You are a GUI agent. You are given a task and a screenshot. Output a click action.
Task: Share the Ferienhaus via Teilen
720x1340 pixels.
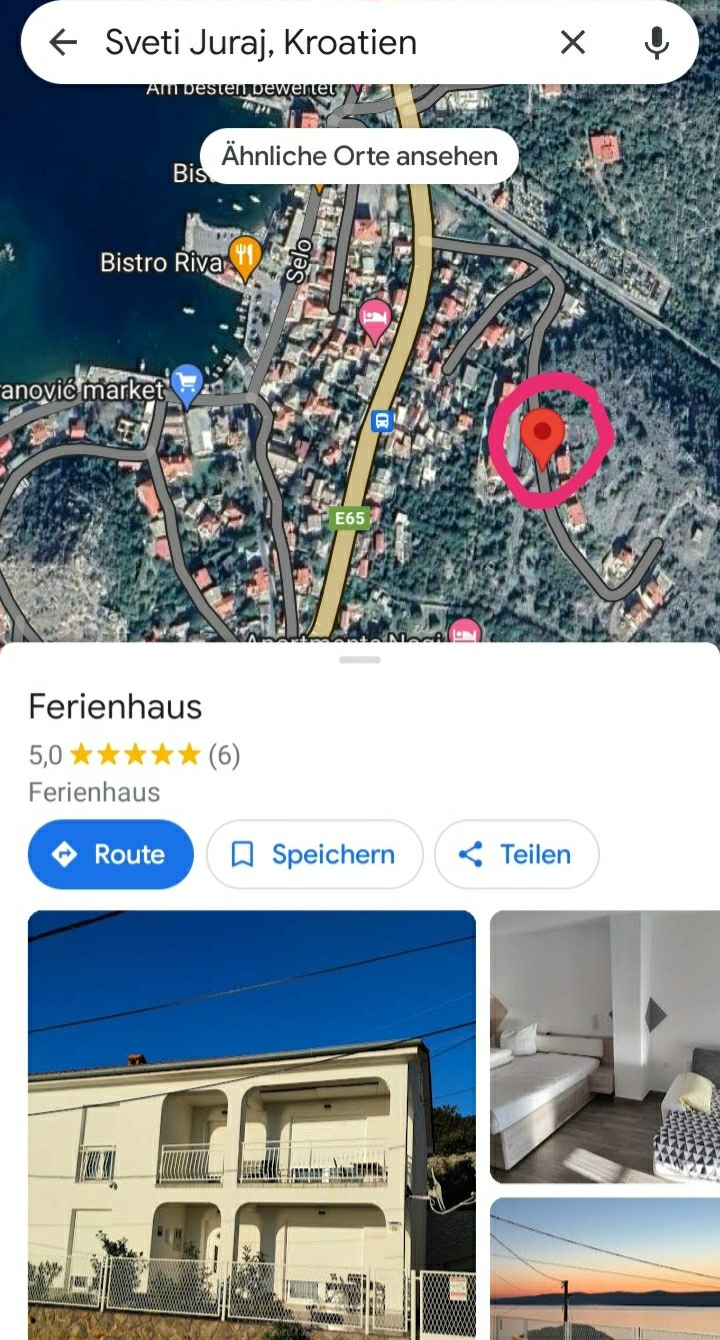pyautogui.click(x=516, y=854)
